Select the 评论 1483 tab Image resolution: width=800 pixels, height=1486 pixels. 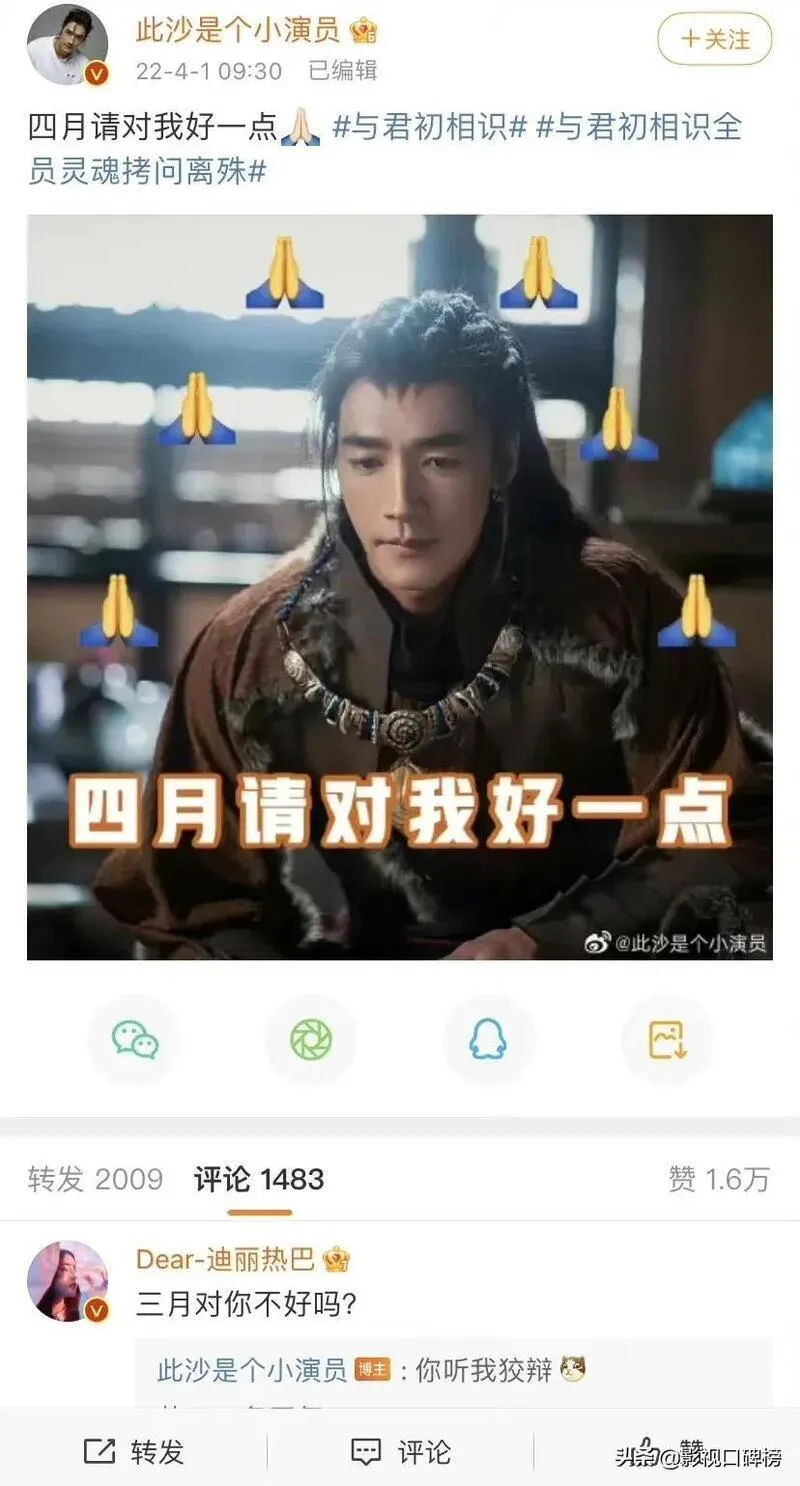tap(259, 1179)
